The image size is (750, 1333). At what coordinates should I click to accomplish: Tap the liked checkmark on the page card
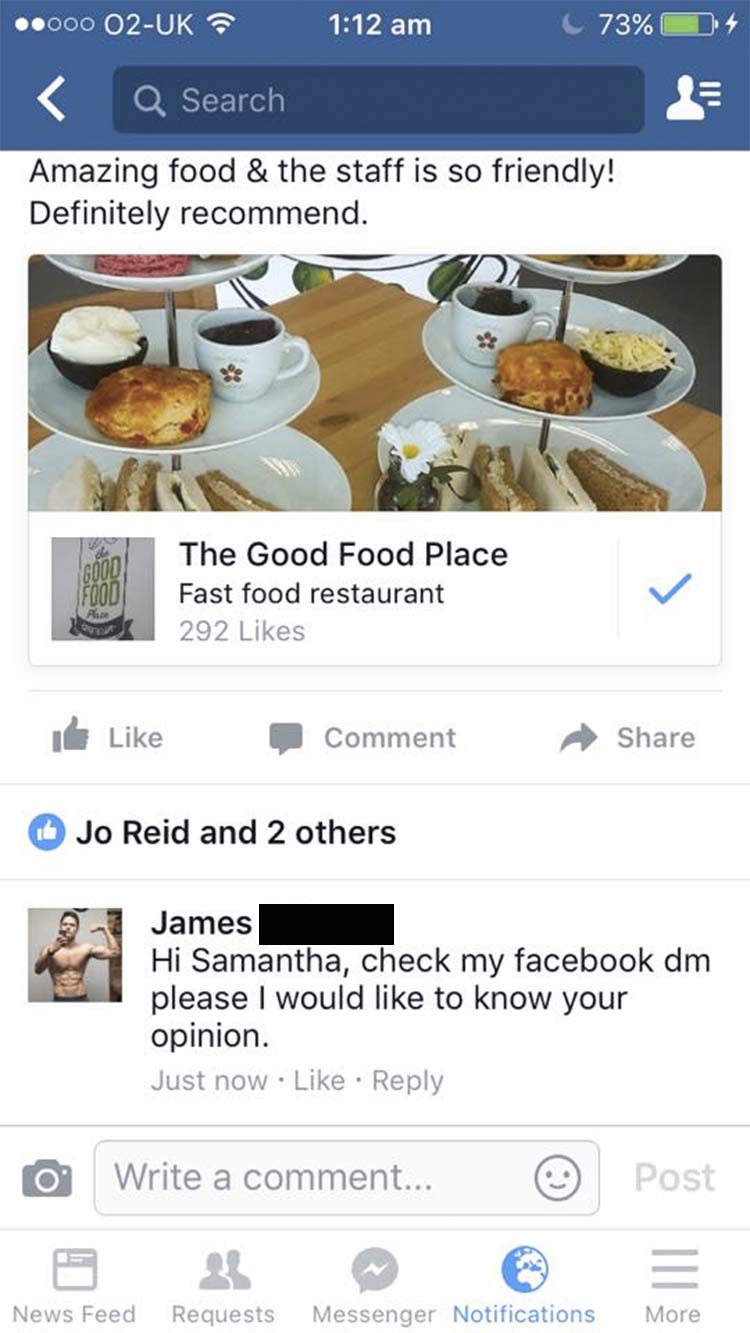pyautogui.click(x=669, y=590)
